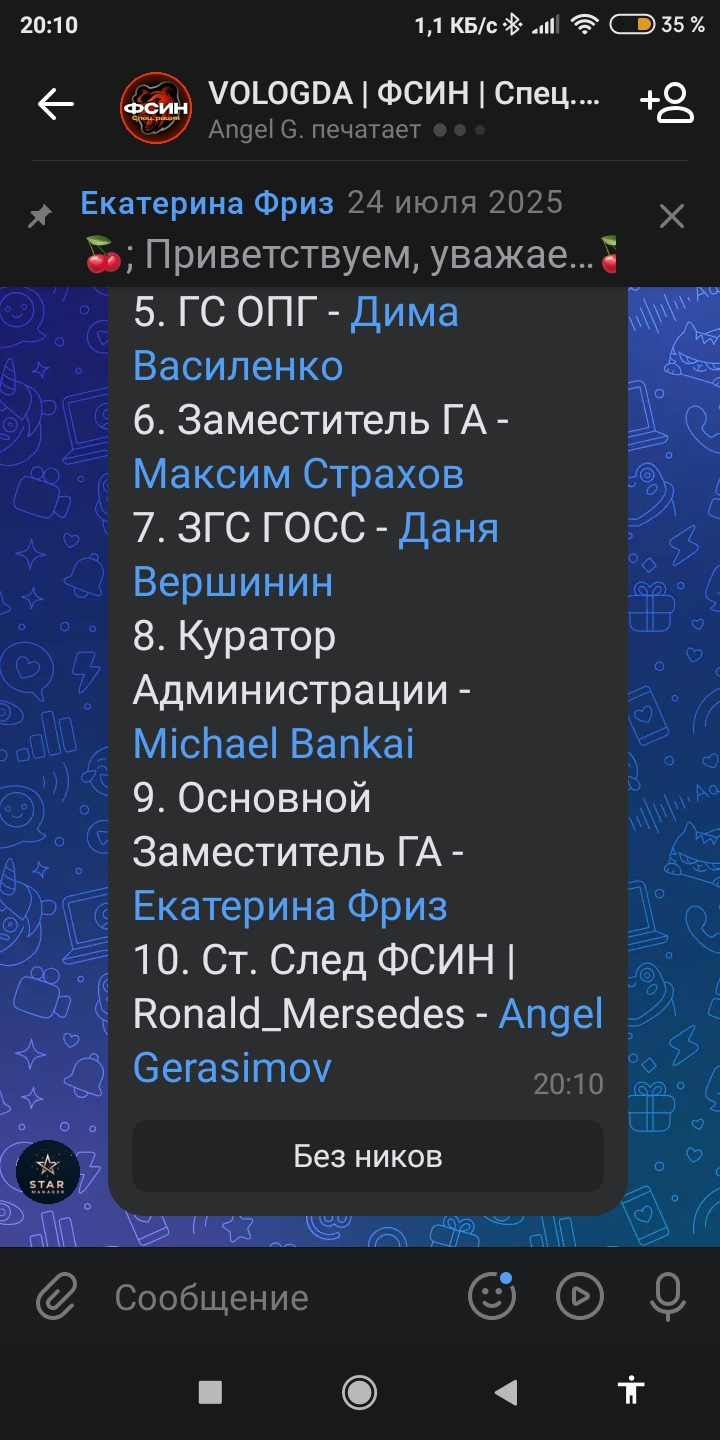Tap the Без ников button
Image resolution: width=720 pixels, height=1440 pixels.
click(367, 1157)
